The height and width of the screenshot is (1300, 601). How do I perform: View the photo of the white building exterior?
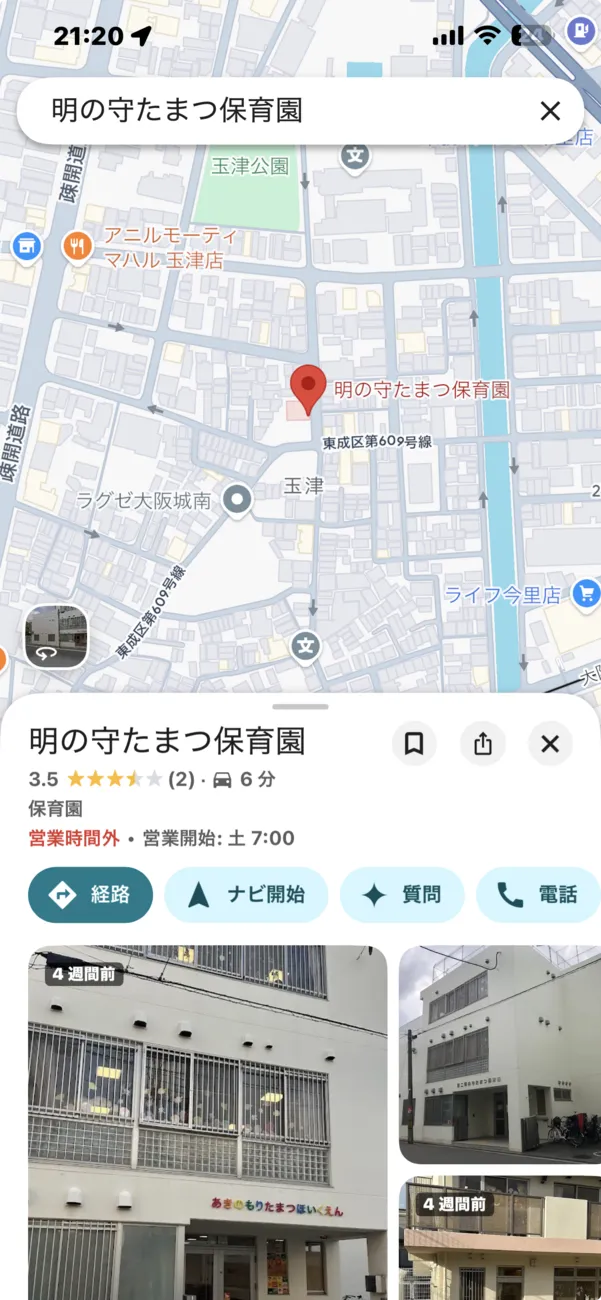[500, 1054]
